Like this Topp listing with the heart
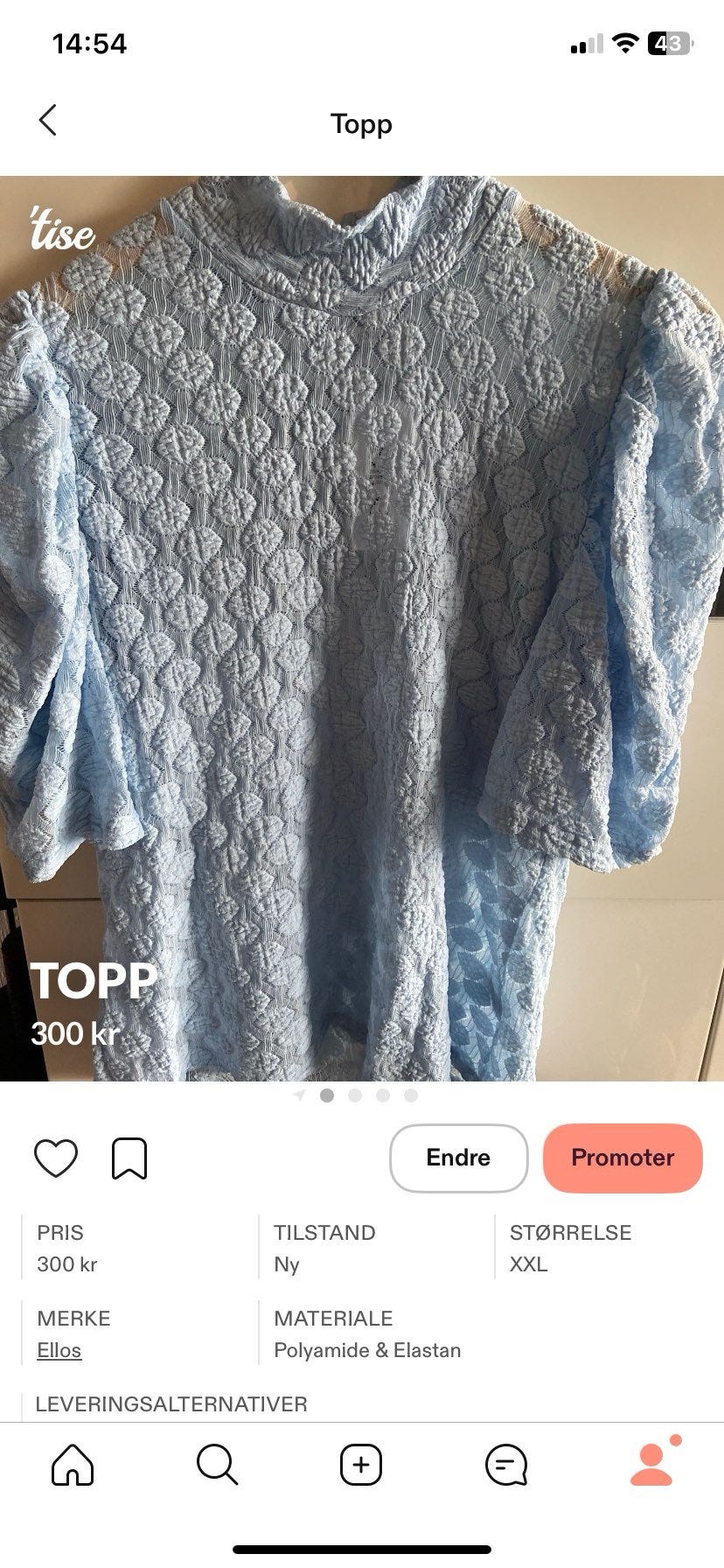Image resolution: width=724 pixels, height=1568 pixels. (x=56, y=1158)
